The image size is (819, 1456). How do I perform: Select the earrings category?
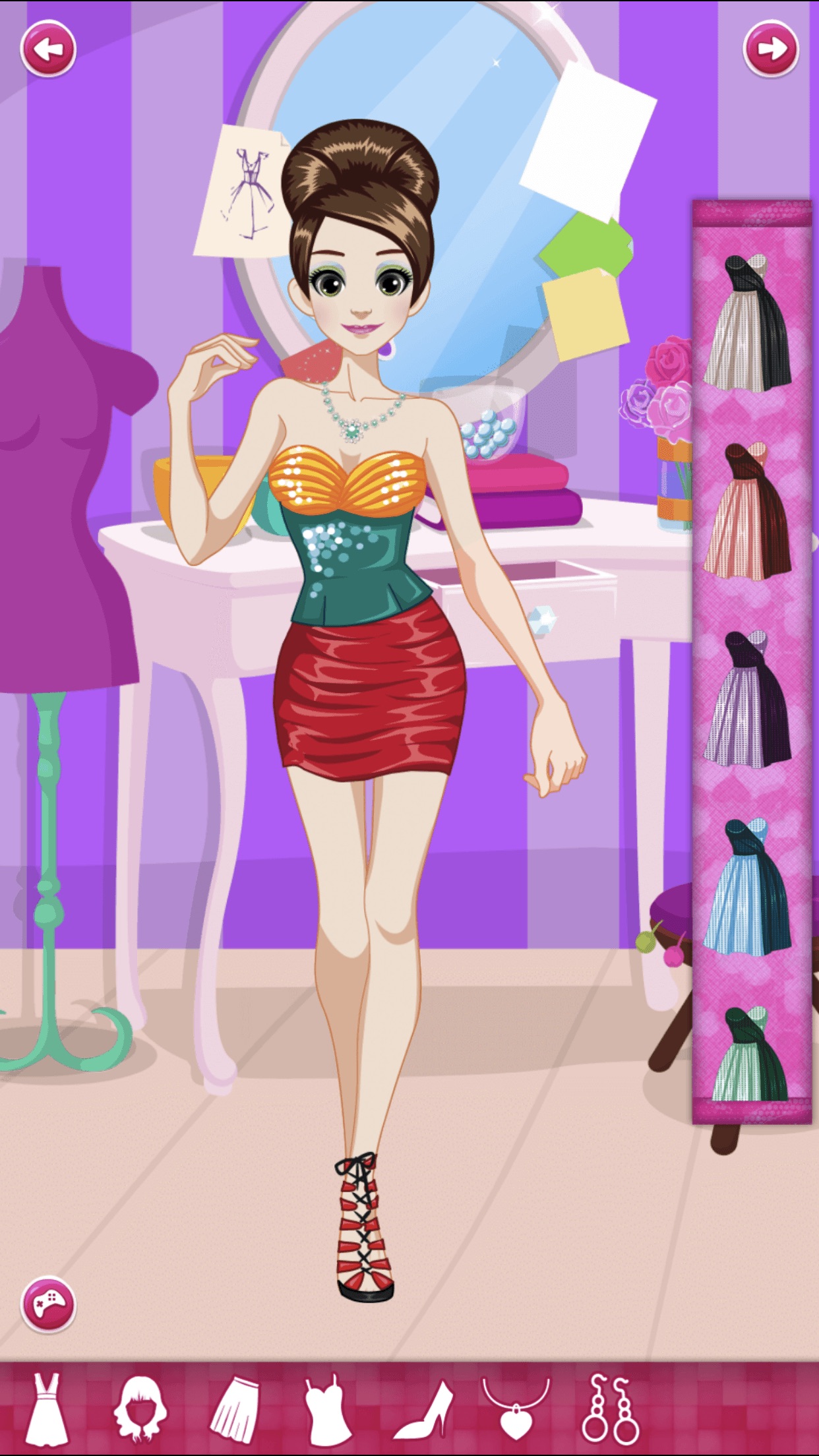[611, 1409]
